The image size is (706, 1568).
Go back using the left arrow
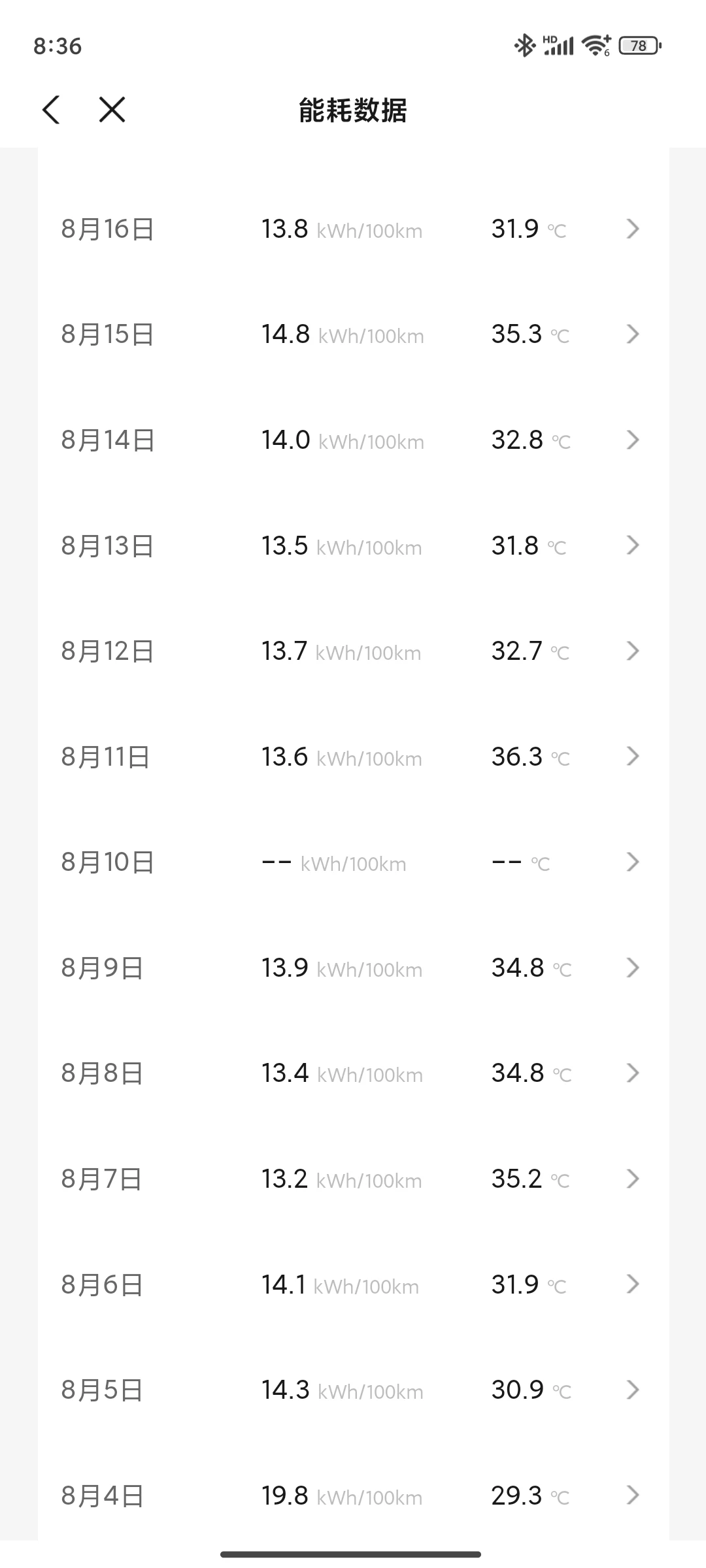(x=51, y=109)
